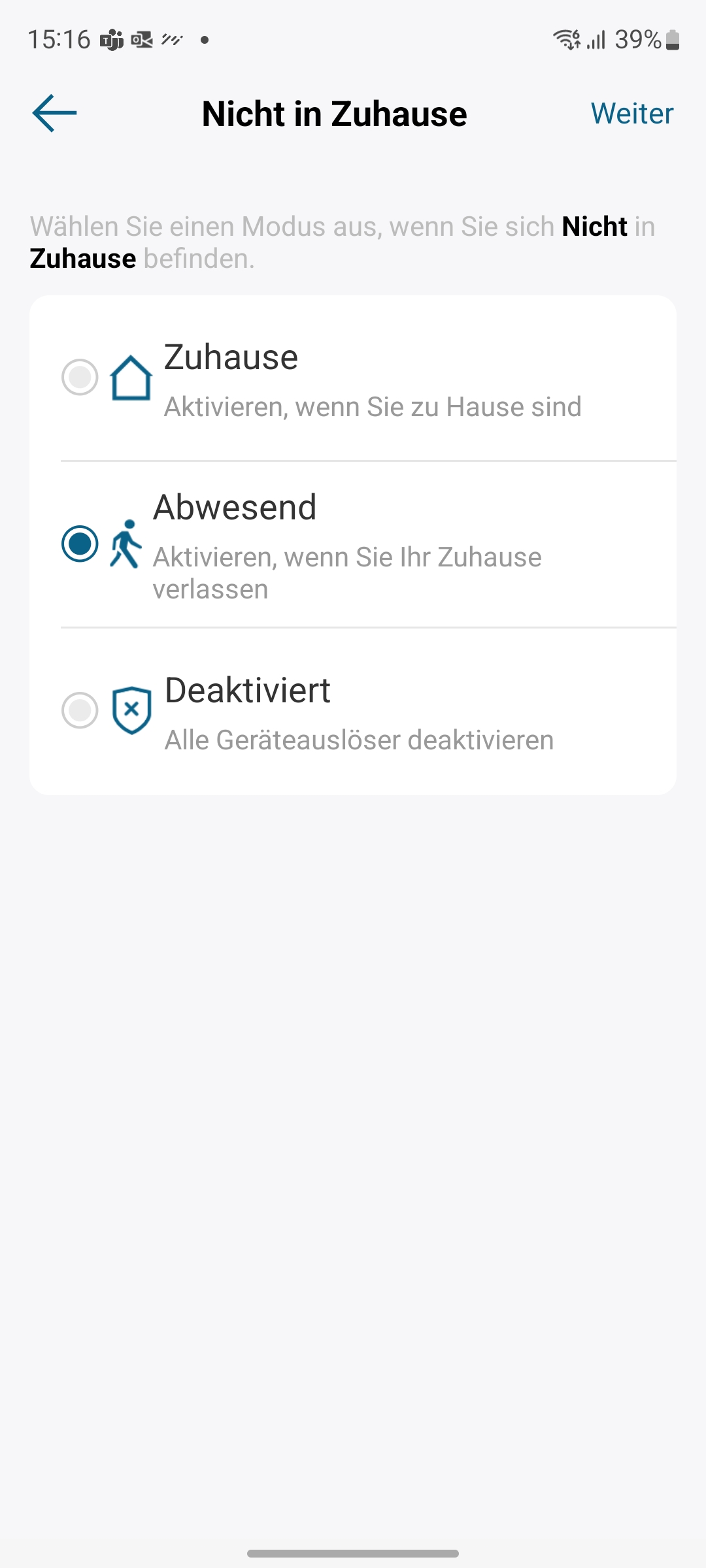Tap Weiter to continue
Image resolution: width=706 pixels, height=1568 pixels.
click(x=631, y=113)
